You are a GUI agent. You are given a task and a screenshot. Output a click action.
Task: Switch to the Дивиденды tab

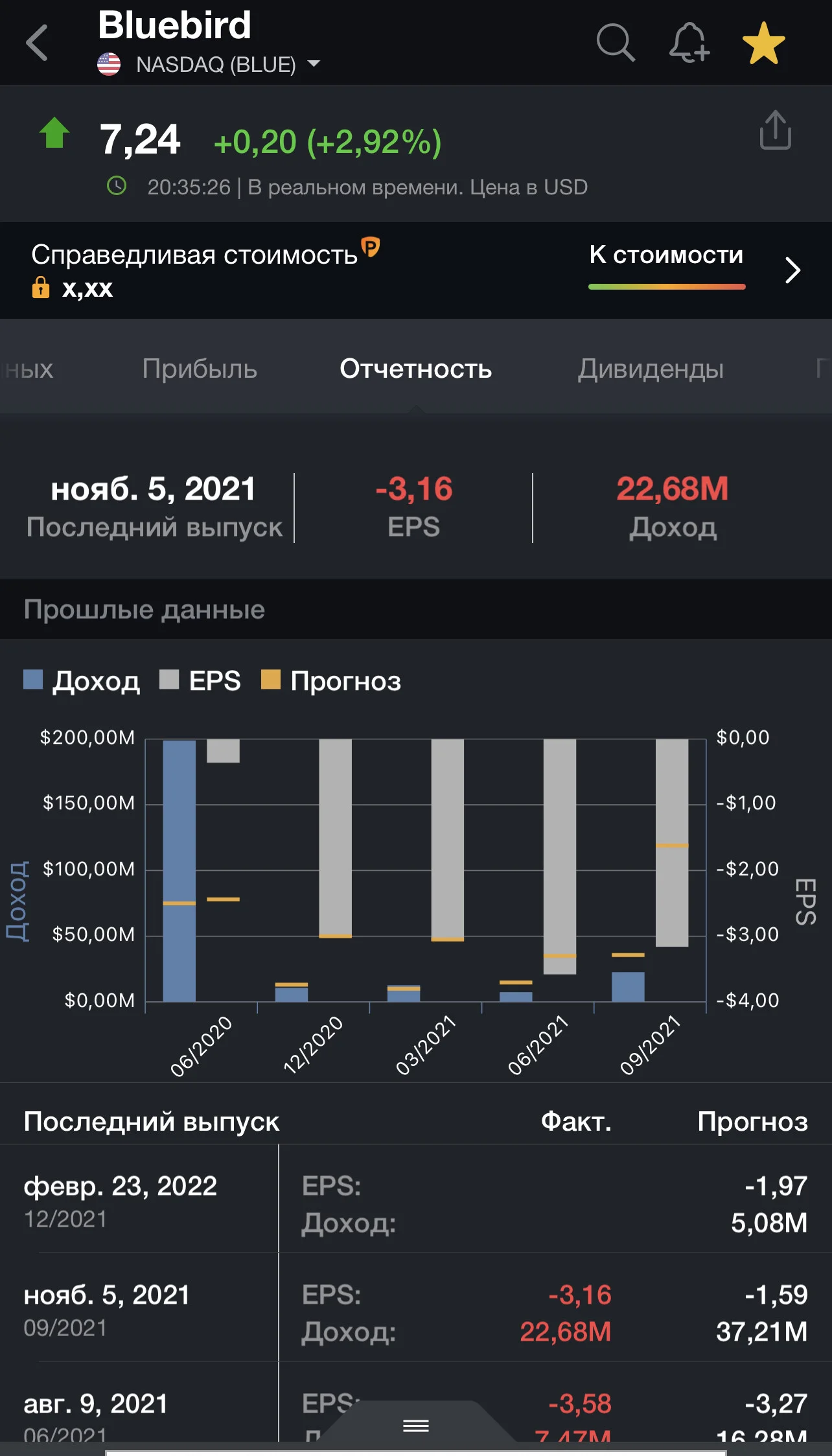click(651, 369)
